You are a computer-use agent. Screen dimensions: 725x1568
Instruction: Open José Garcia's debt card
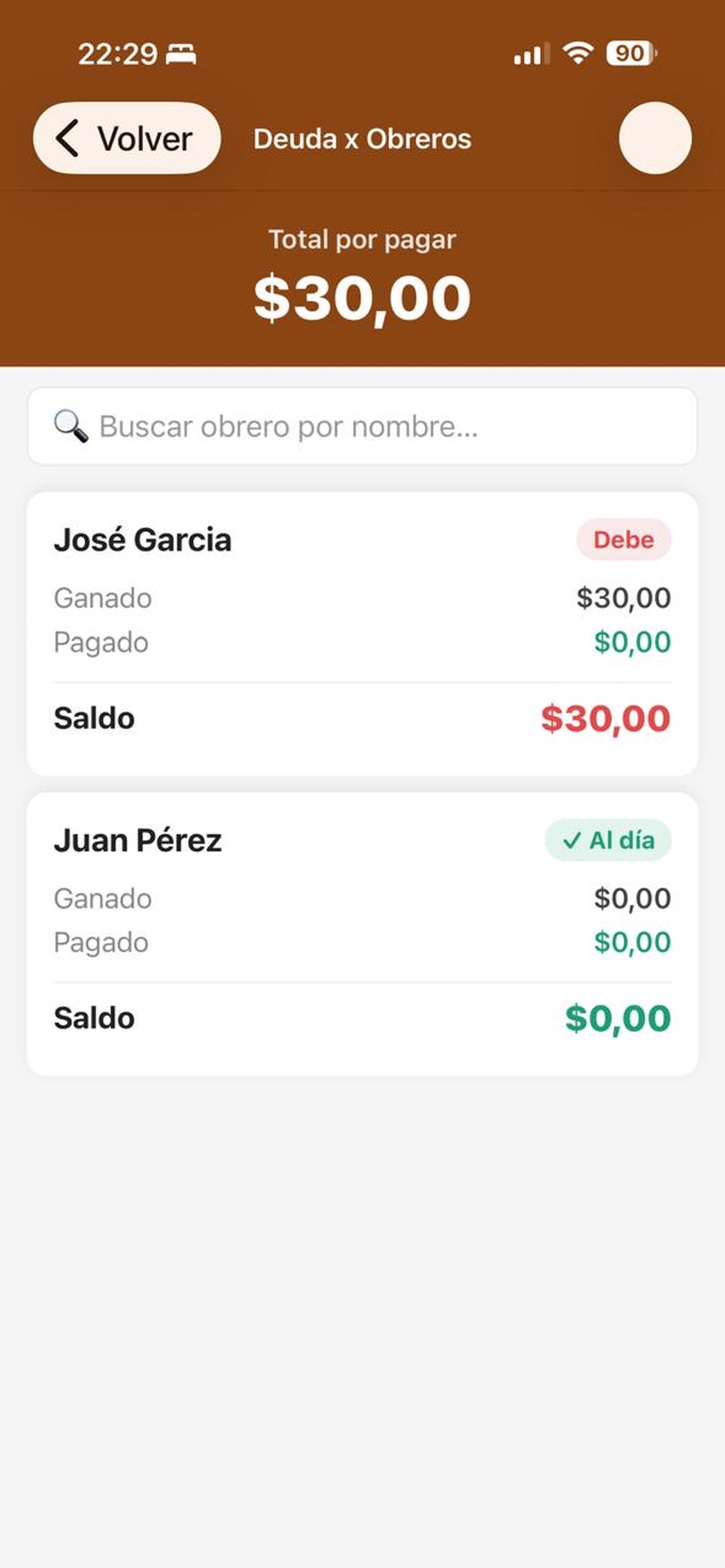tap(362, 634)
